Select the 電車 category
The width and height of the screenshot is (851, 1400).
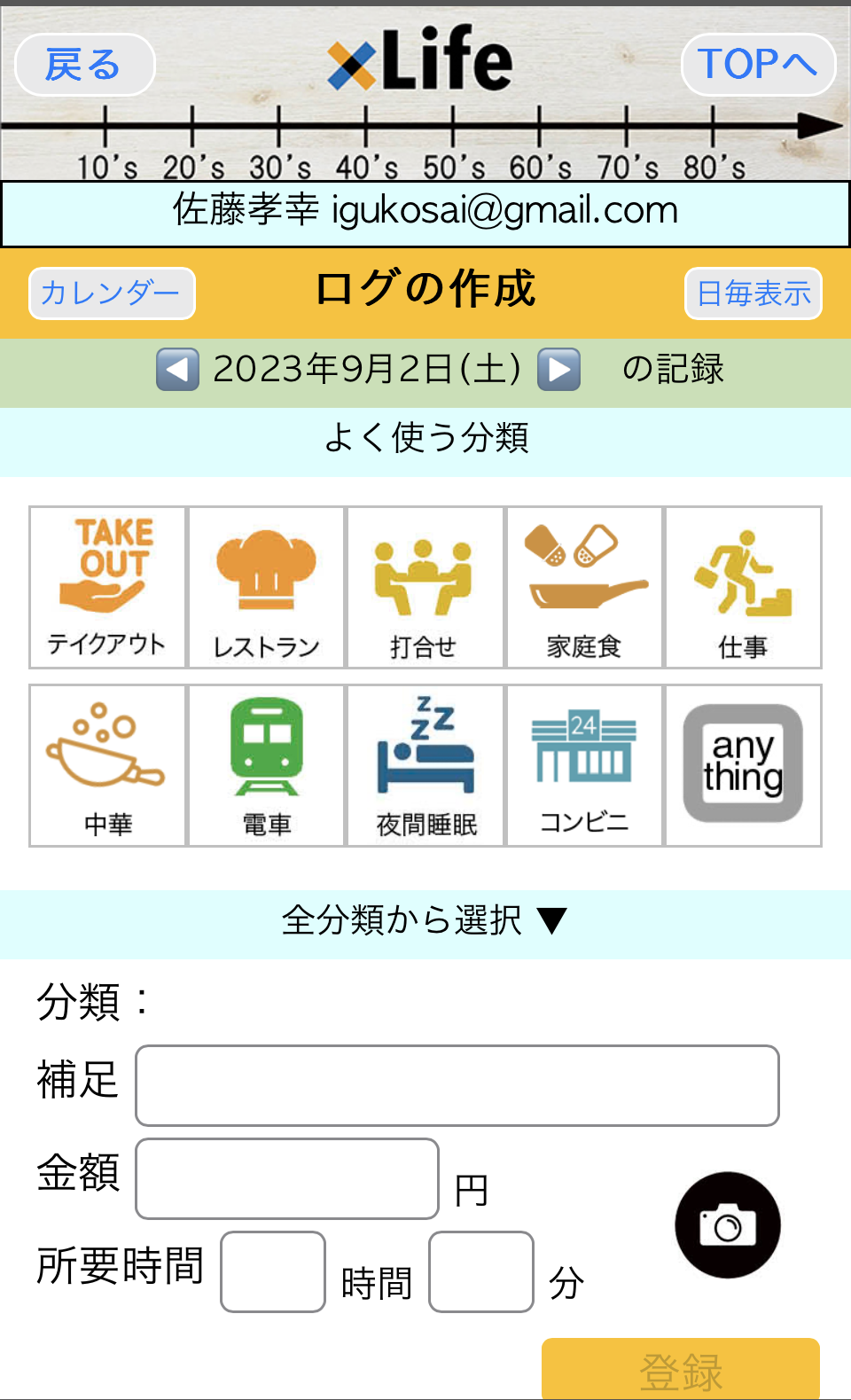(266, 765)
